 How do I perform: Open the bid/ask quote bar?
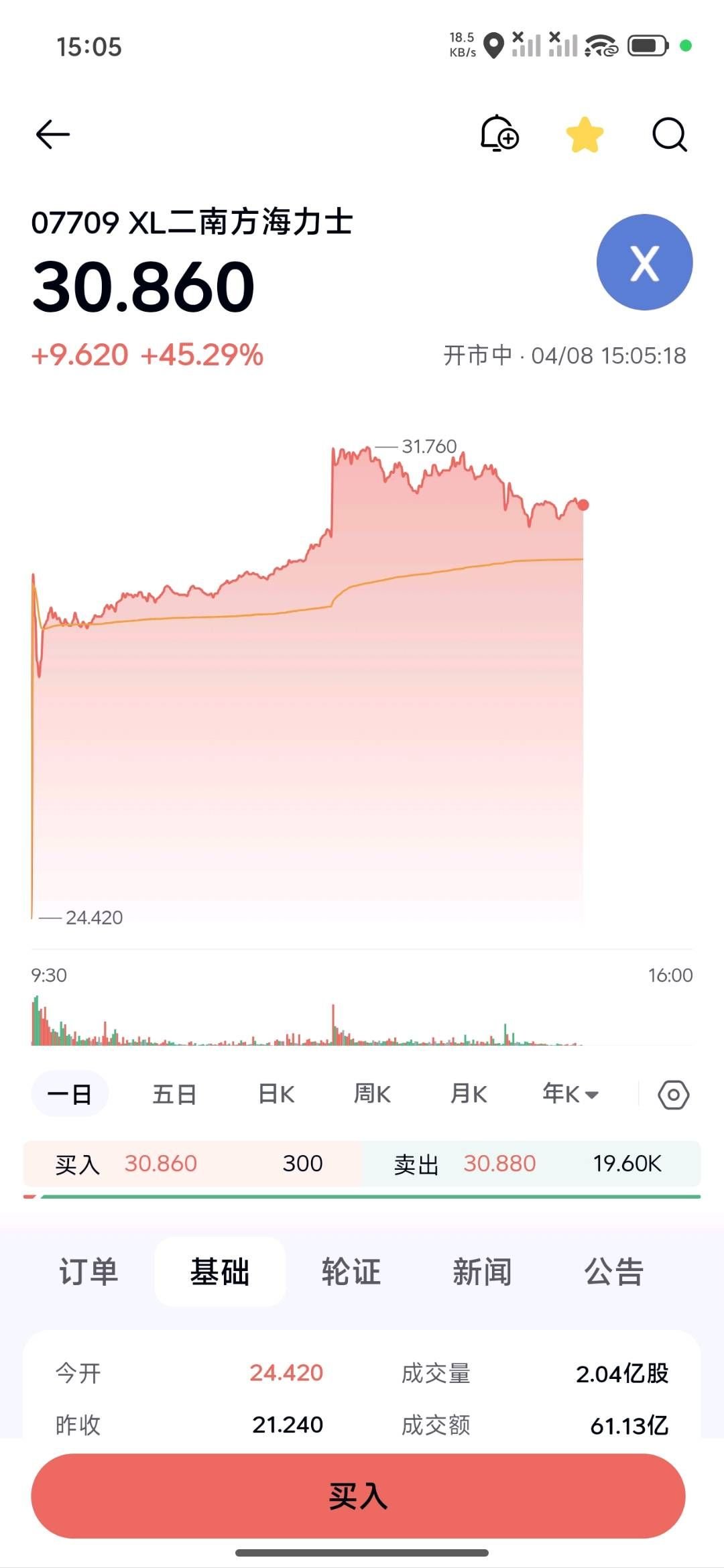click(362, 1164)
